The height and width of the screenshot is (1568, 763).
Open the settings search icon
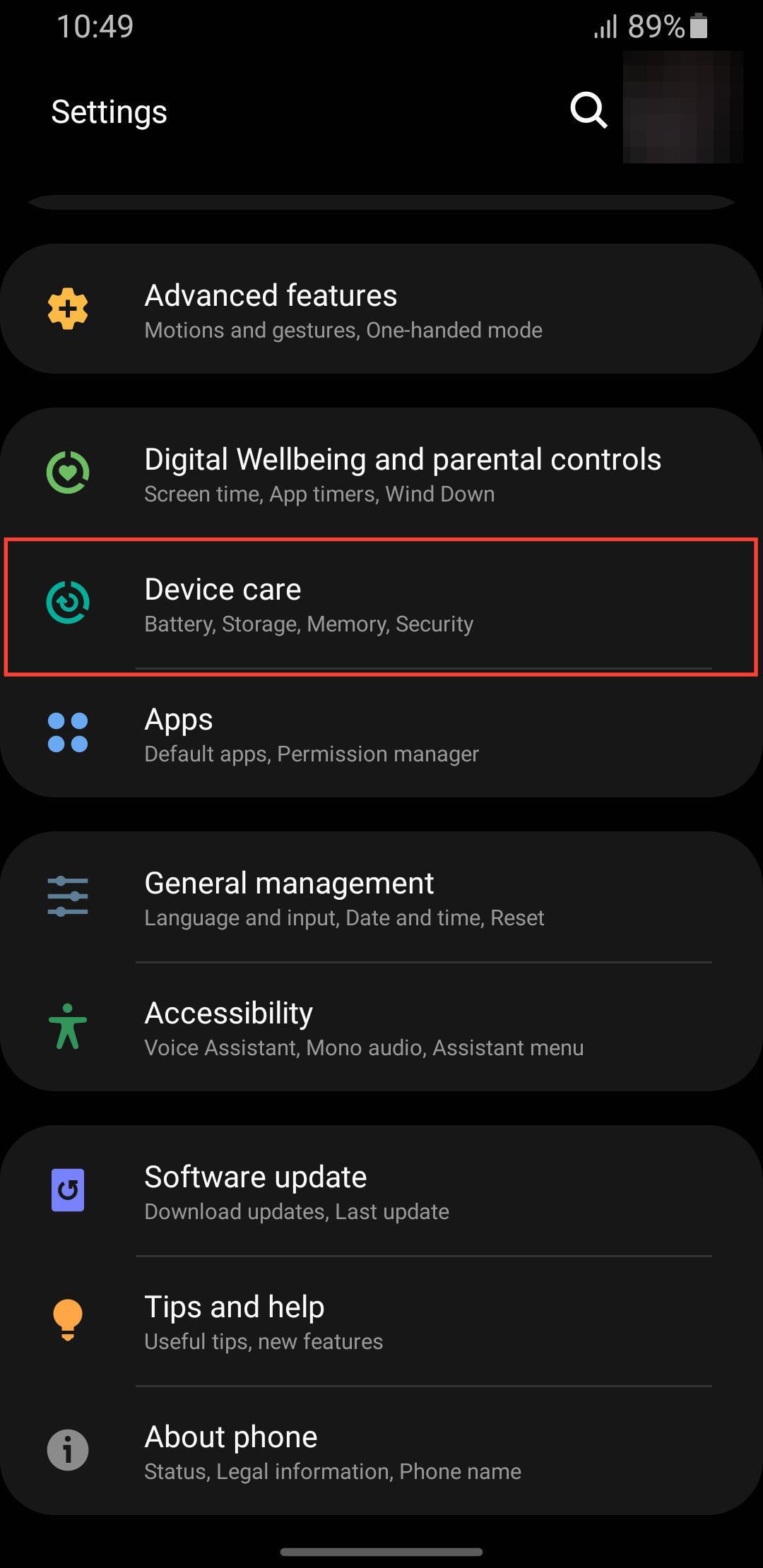pyautogui.click(x=588, y=110)
